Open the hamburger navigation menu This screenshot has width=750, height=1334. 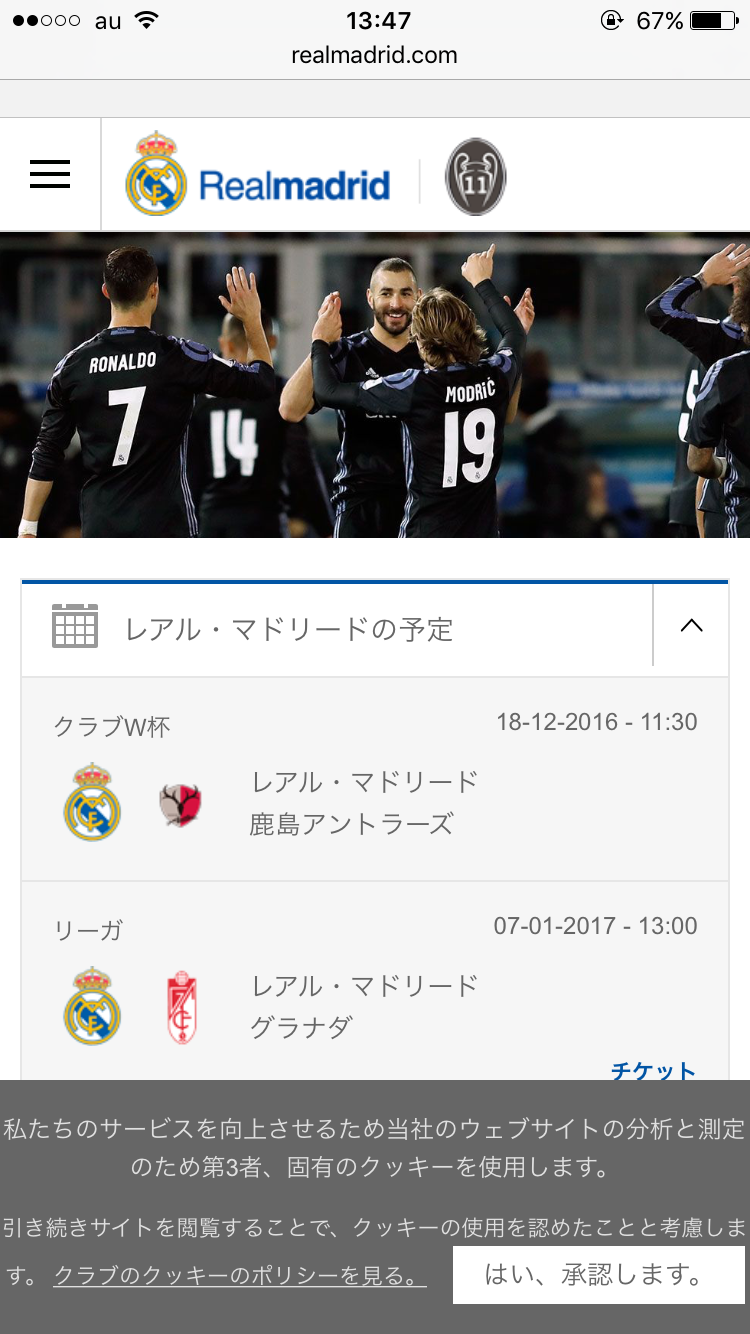coord(50,175)
